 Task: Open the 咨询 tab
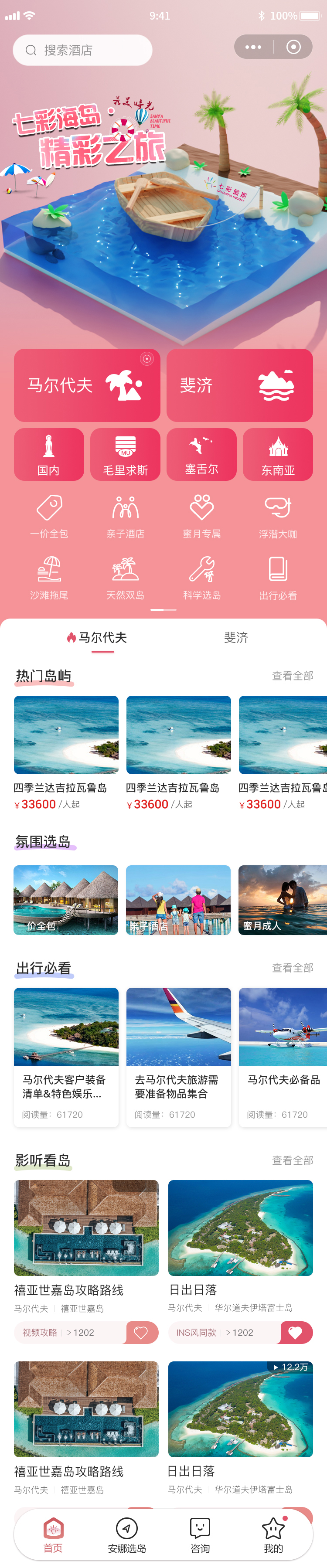[200, 1534]
